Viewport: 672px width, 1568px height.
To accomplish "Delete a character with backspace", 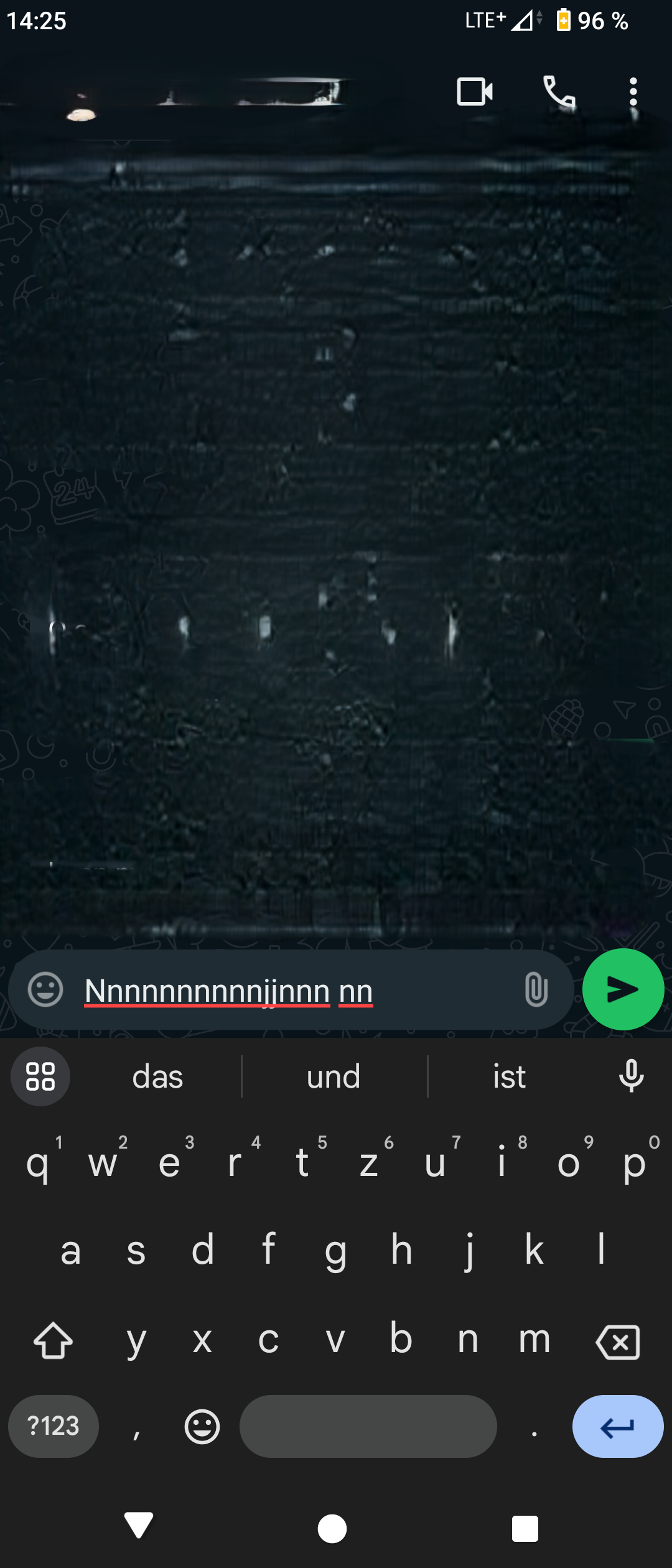I will point(617,1342).
